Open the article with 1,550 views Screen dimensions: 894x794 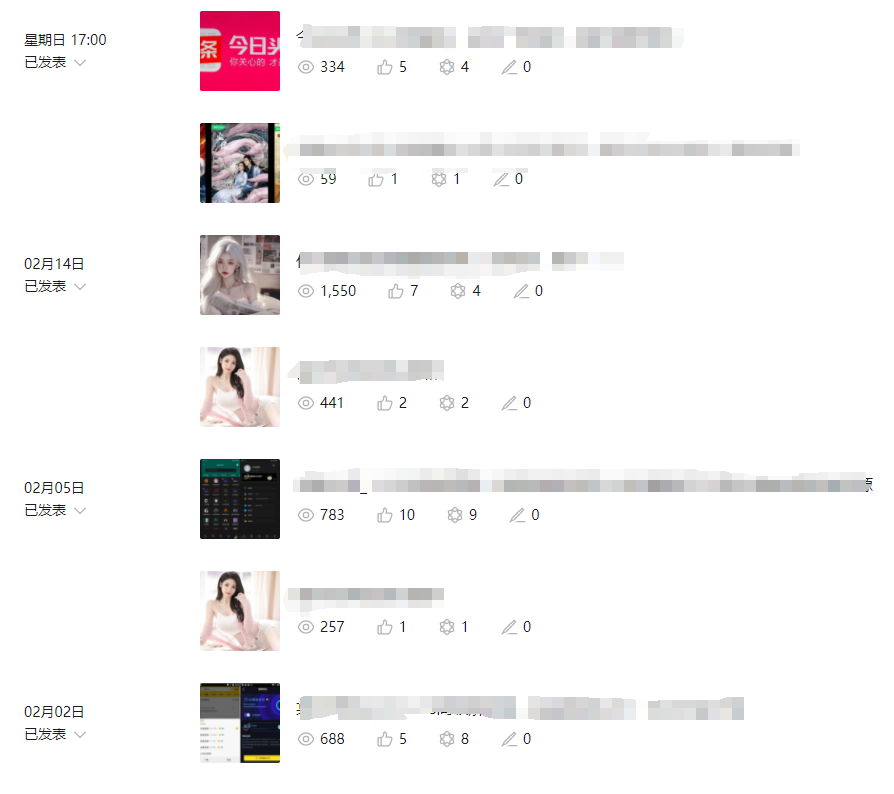tap(460, 261)
